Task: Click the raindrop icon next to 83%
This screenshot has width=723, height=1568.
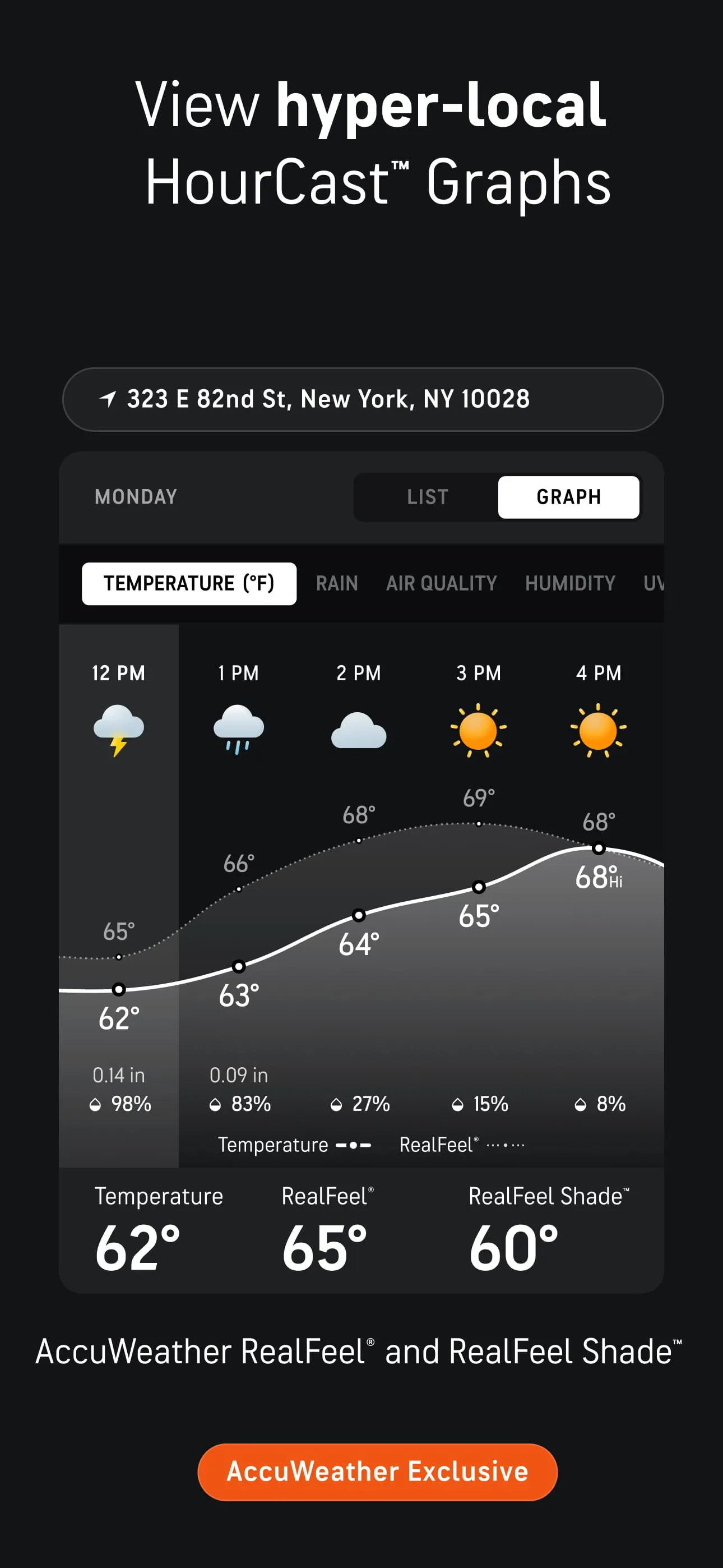Action: click(216, 1104)
